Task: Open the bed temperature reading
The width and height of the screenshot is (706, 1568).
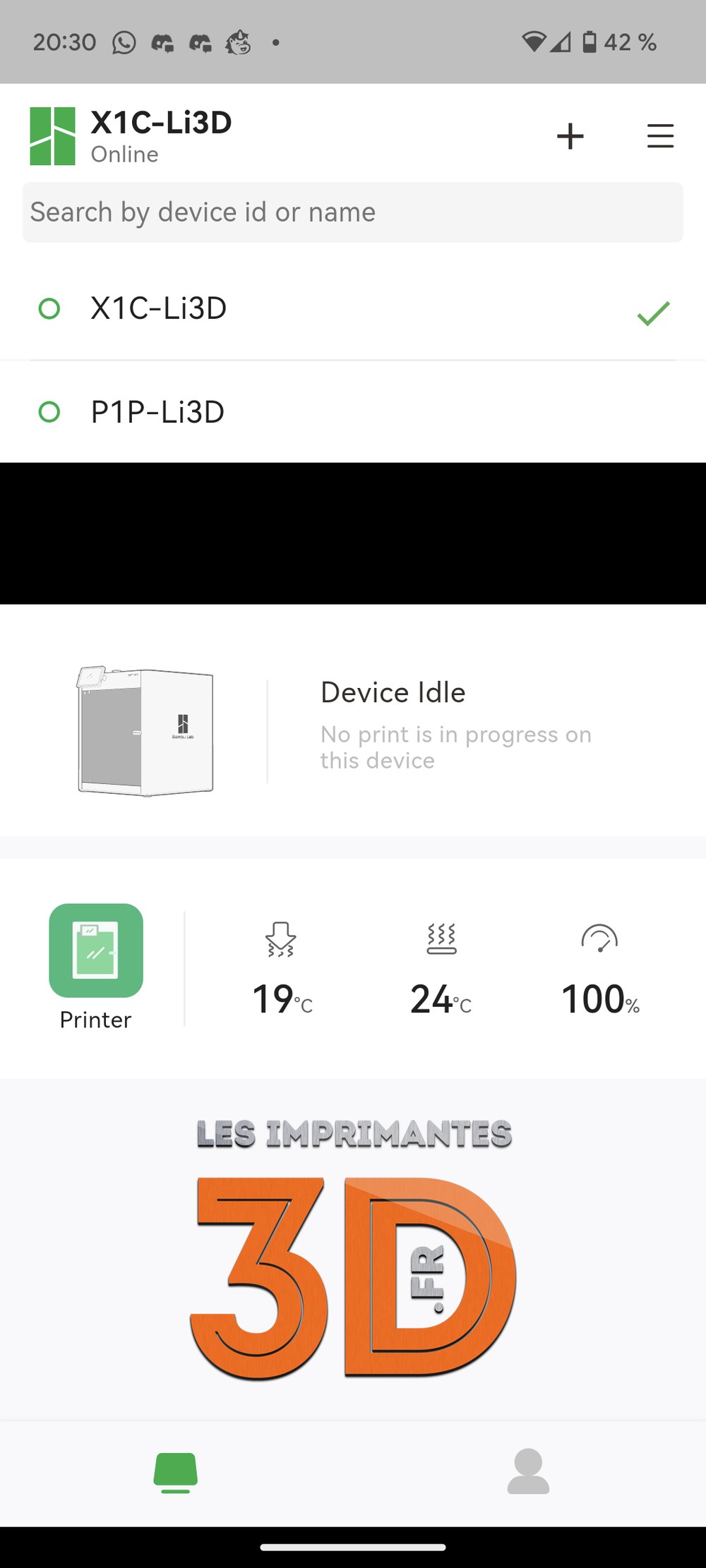Action: coord(441,970)
